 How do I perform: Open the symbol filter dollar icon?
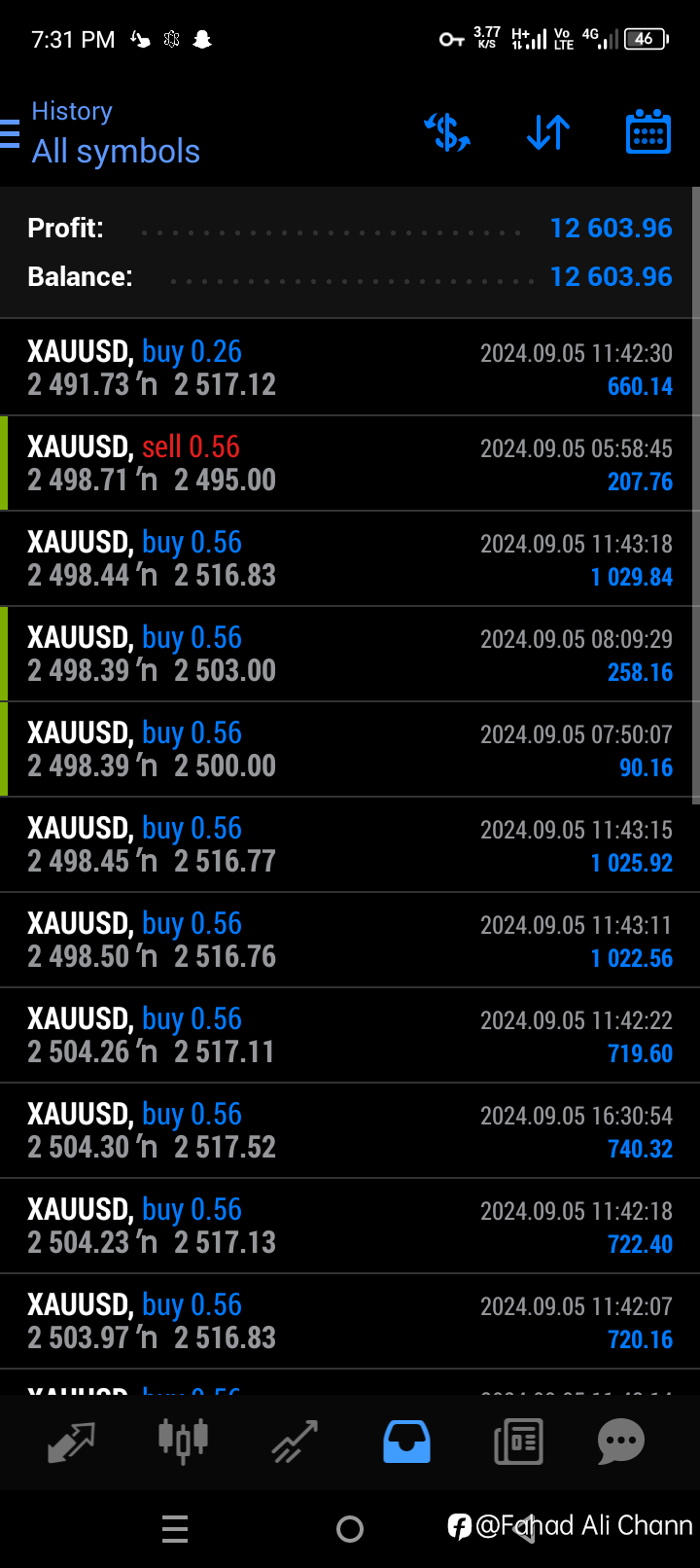click(x=447, y=132)
